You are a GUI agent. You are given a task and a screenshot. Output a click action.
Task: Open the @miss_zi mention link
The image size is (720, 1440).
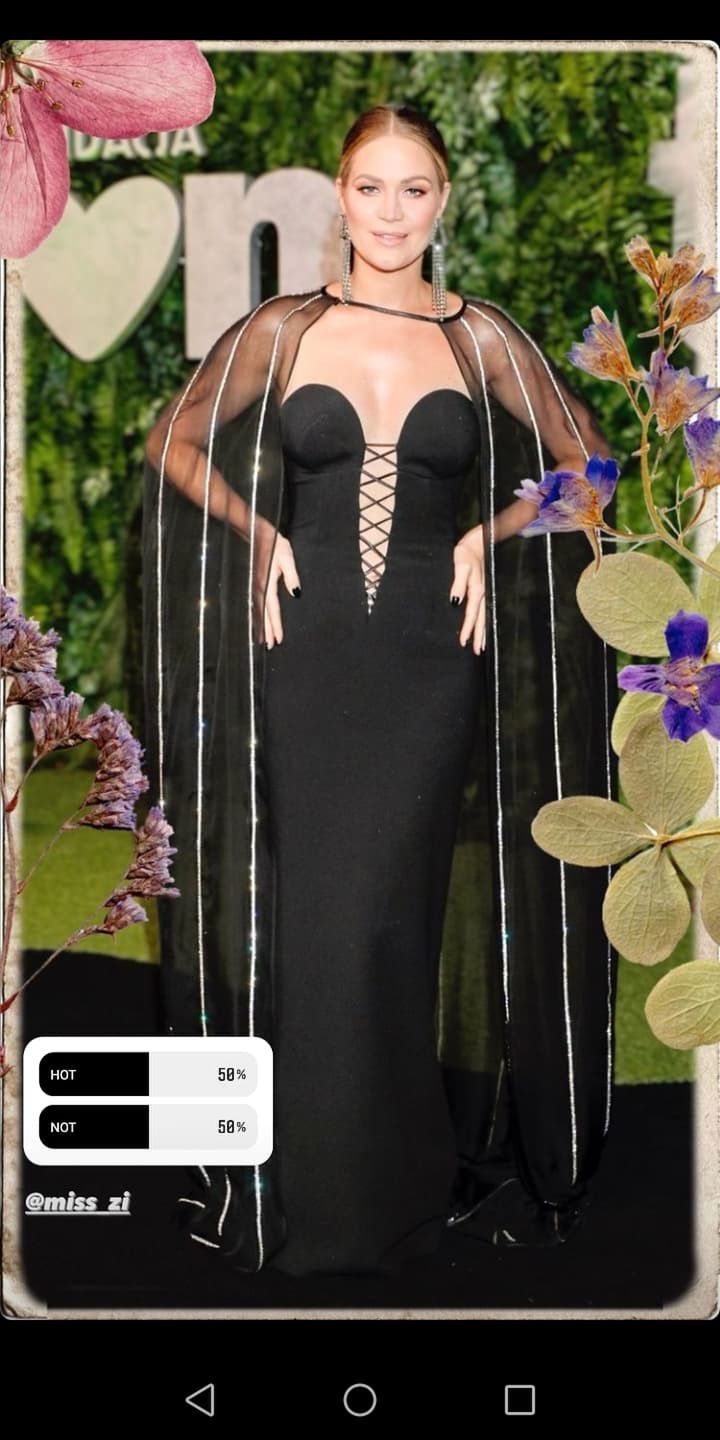click(x=78, y=1202)
